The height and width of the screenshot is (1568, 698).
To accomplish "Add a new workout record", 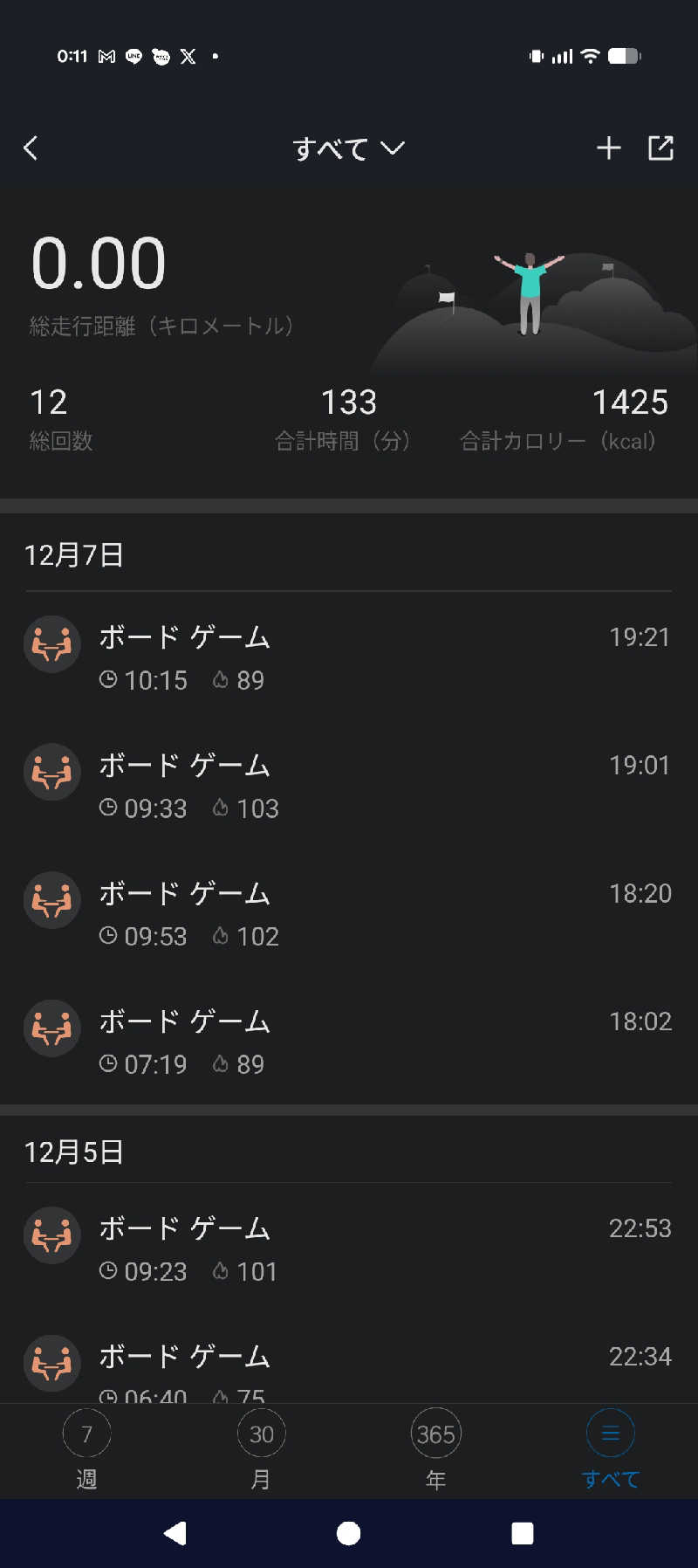I will (x=608, y=148).
